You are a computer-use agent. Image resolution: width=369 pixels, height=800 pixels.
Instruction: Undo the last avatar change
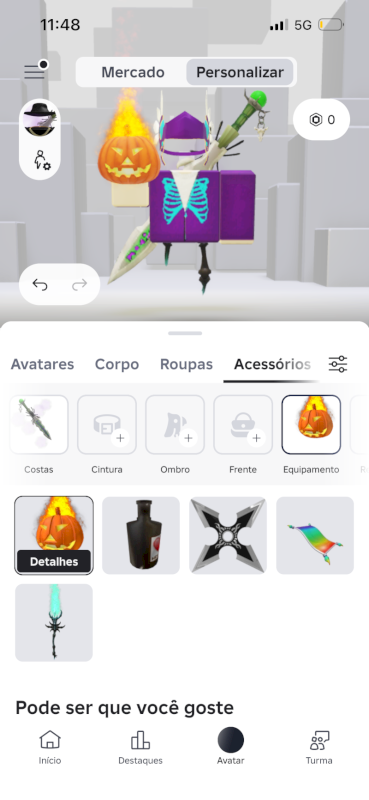click(40, 284)
